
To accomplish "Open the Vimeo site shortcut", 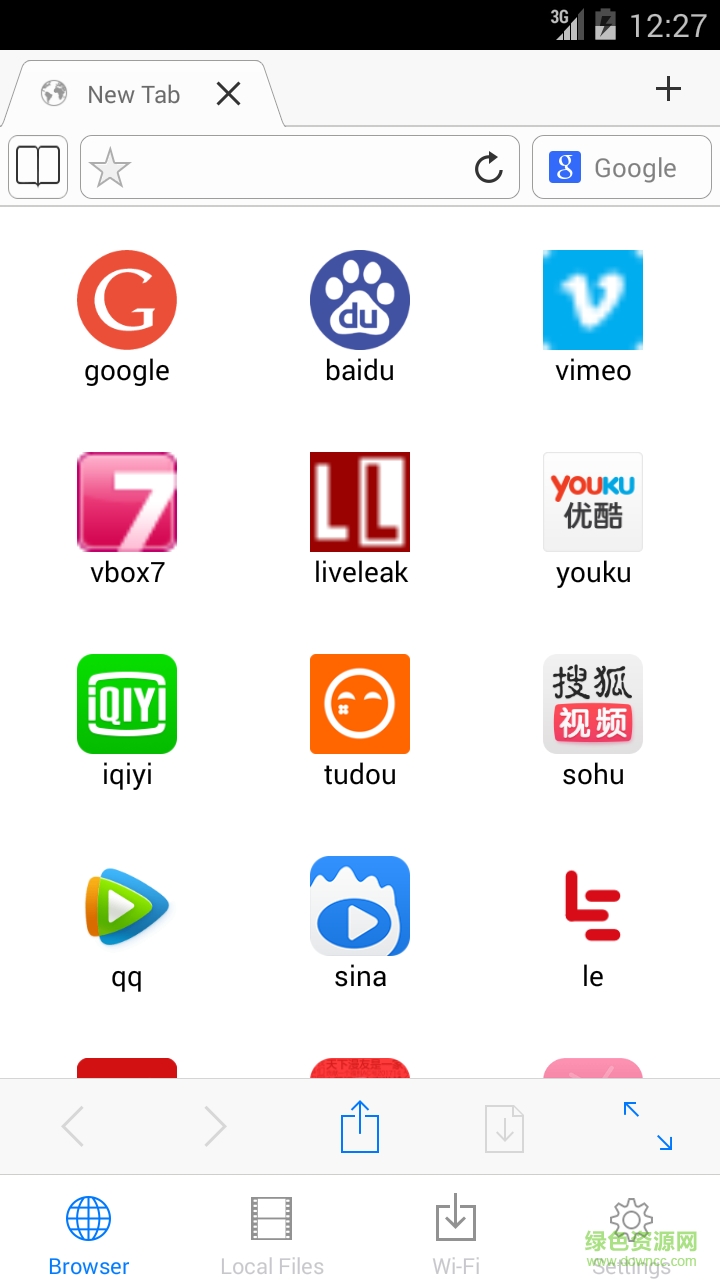I will 592,300.
